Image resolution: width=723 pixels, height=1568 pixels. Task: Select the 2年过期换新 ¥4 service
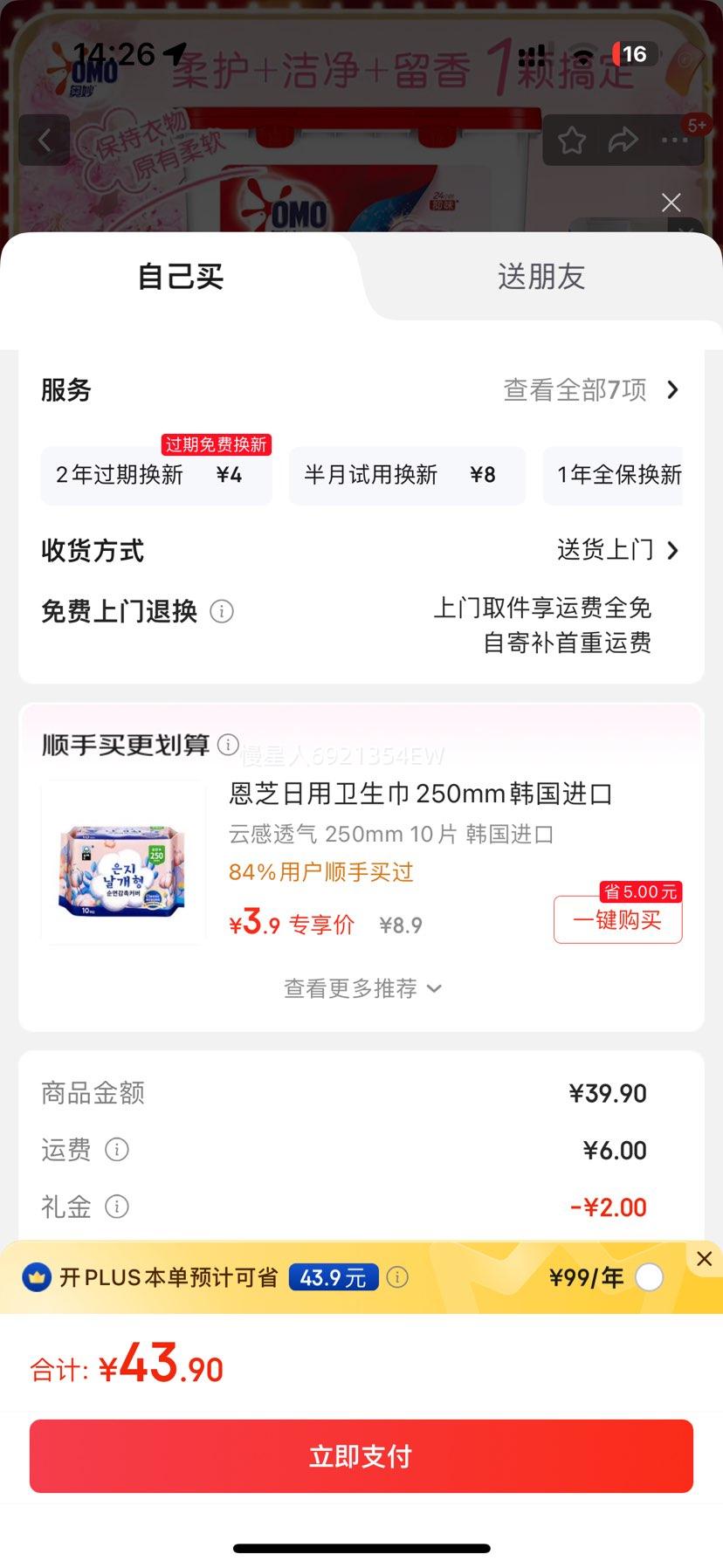tap(155, 476)
